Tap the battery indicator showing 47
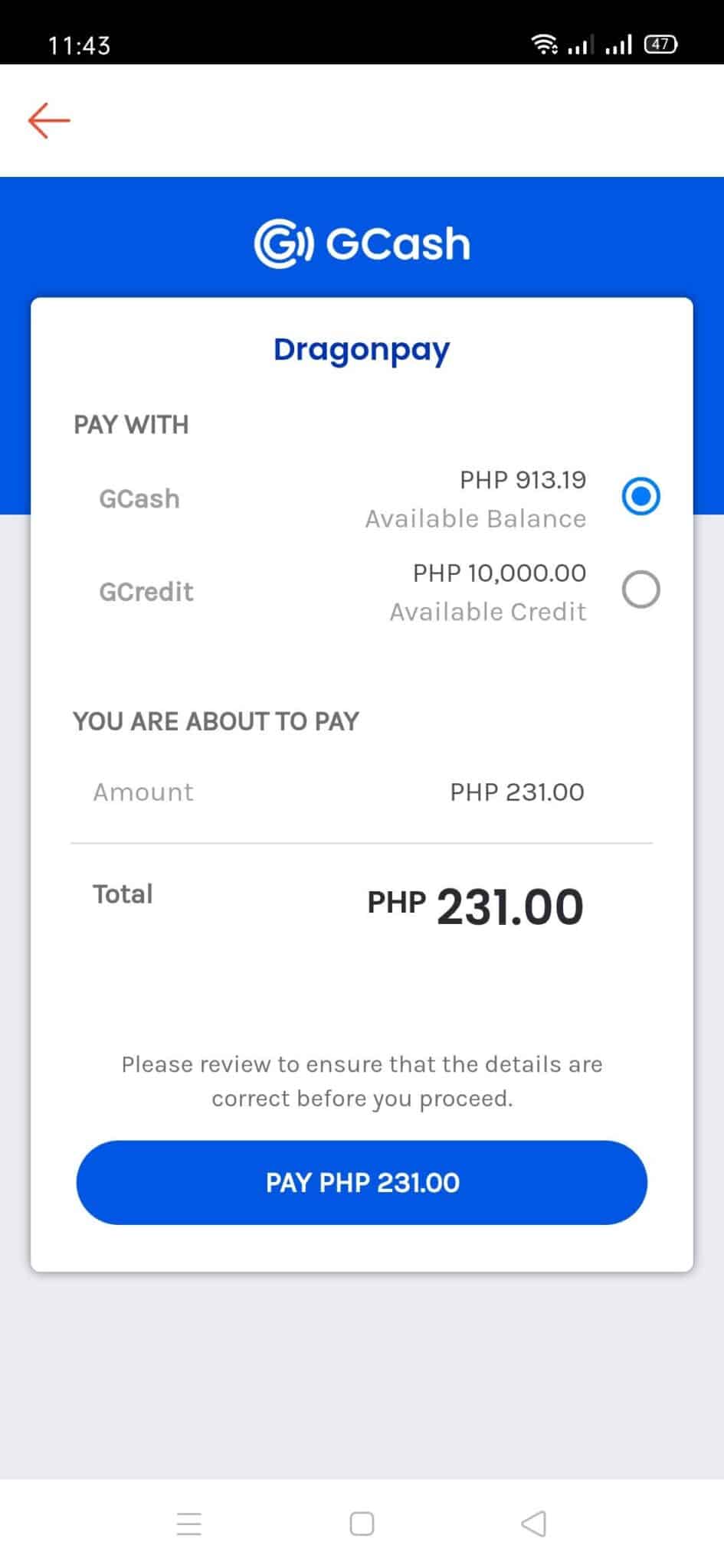Image resolution: width=724 pixels, height=1568 pixels. click(660, 44)
